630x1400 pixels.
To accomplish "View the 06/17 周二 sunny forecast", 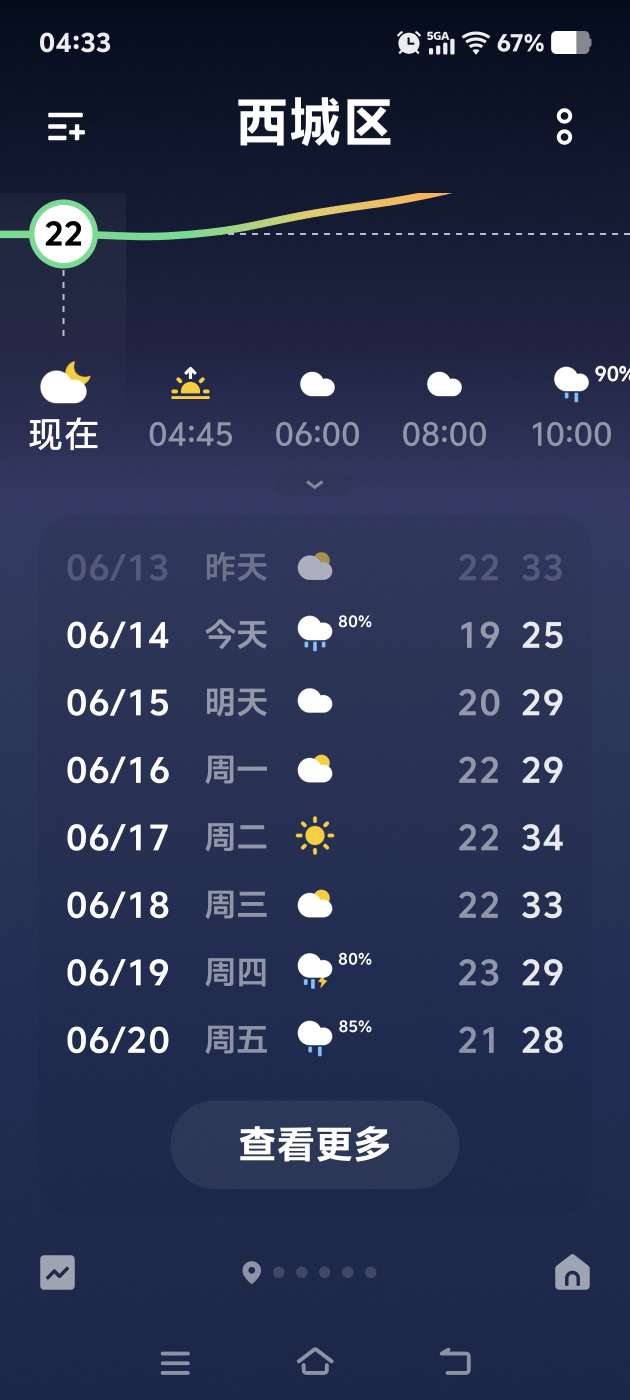I will pos(315,837).
